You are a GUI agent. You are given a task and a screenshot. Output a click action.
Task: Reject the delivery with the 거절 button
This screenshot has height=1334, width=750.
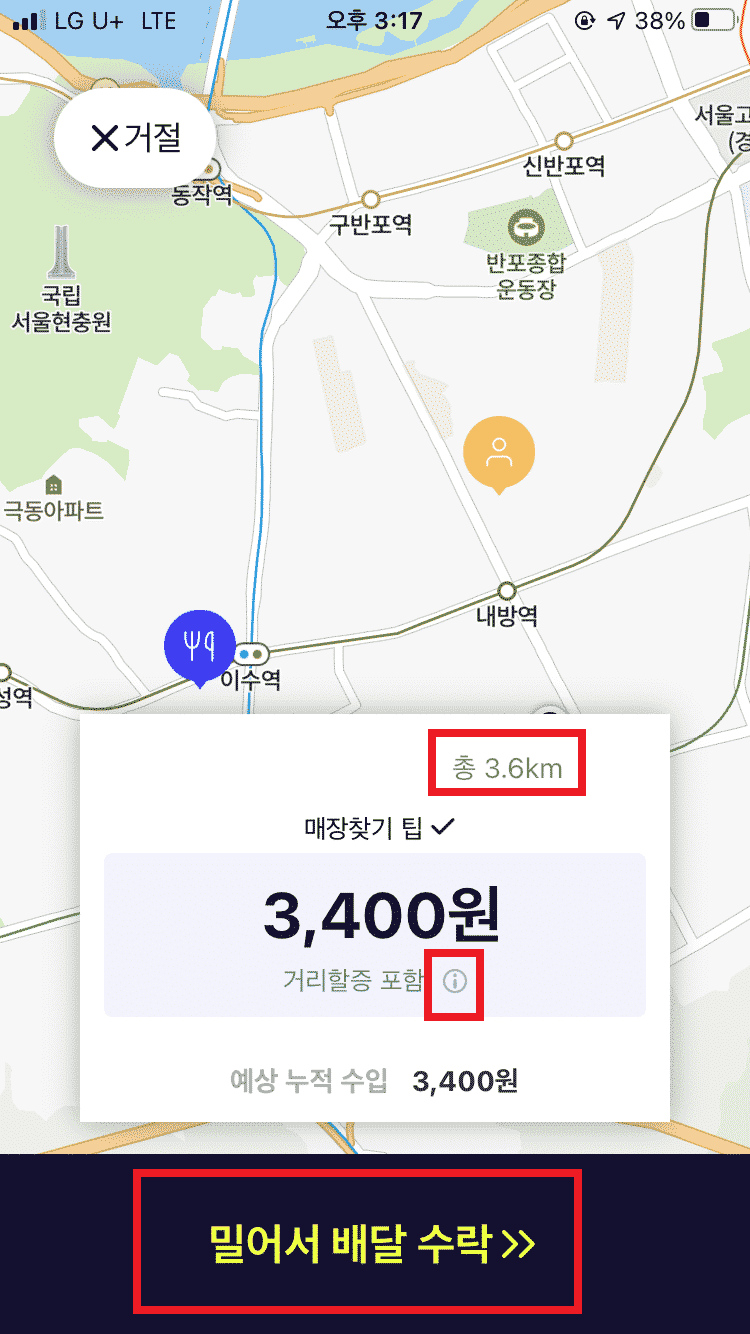pyautogui.click(x=135, y=138)
